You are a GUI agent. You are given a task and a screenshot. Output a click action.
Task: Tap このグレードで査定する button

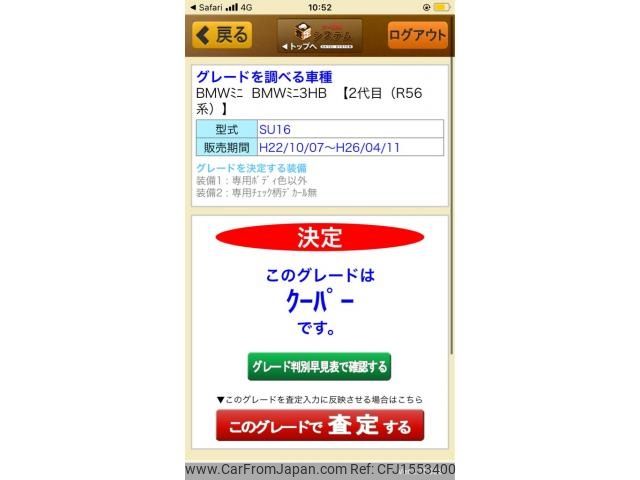click(x=319, y=427)
